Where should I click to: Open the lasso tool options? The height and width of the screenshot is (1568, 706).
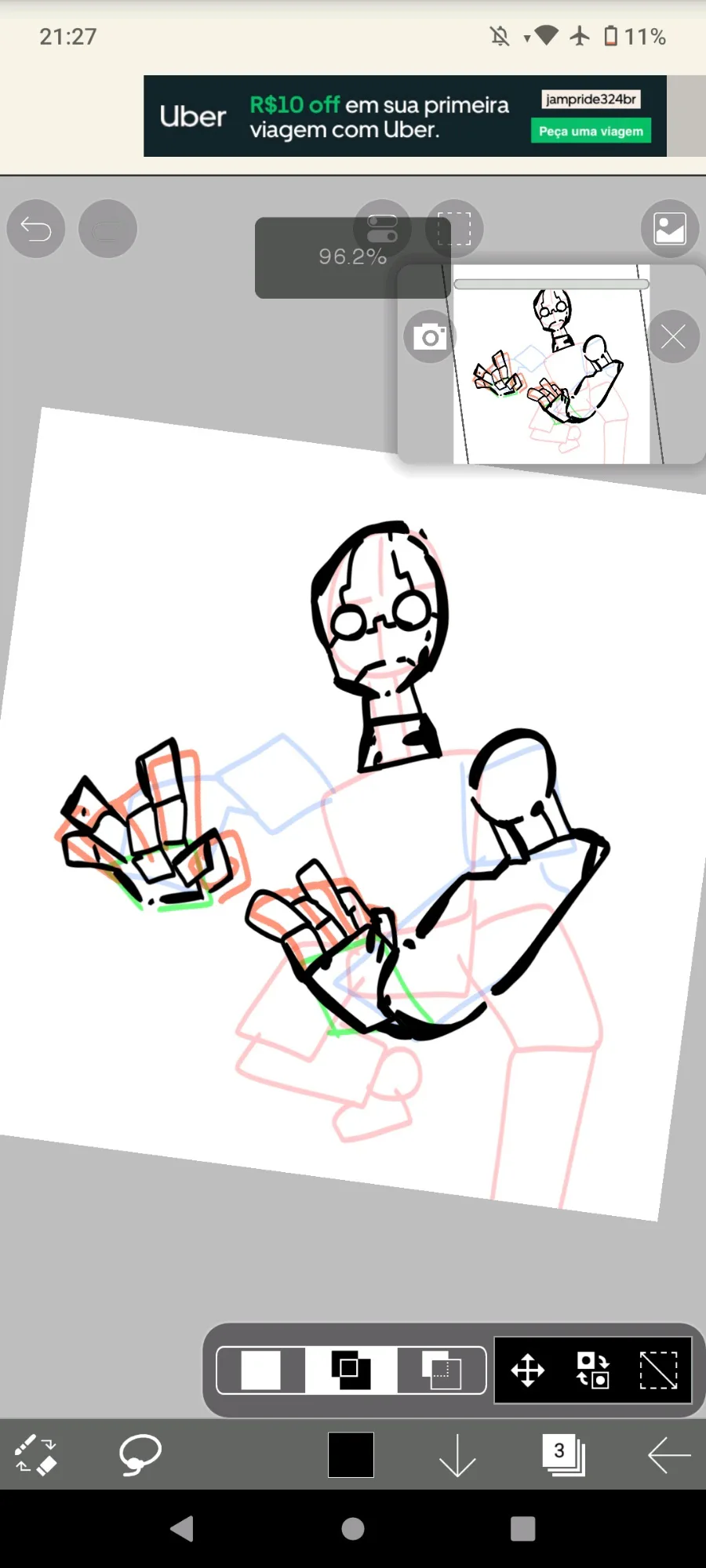140,1455
